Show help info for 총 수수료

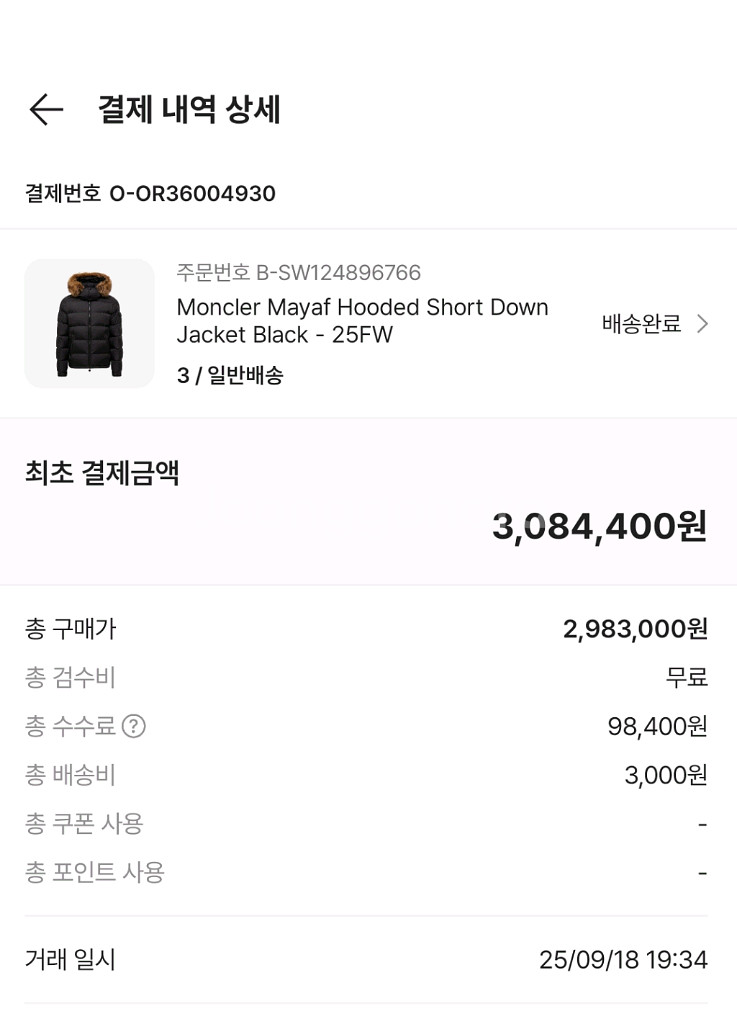coord(134,726)
